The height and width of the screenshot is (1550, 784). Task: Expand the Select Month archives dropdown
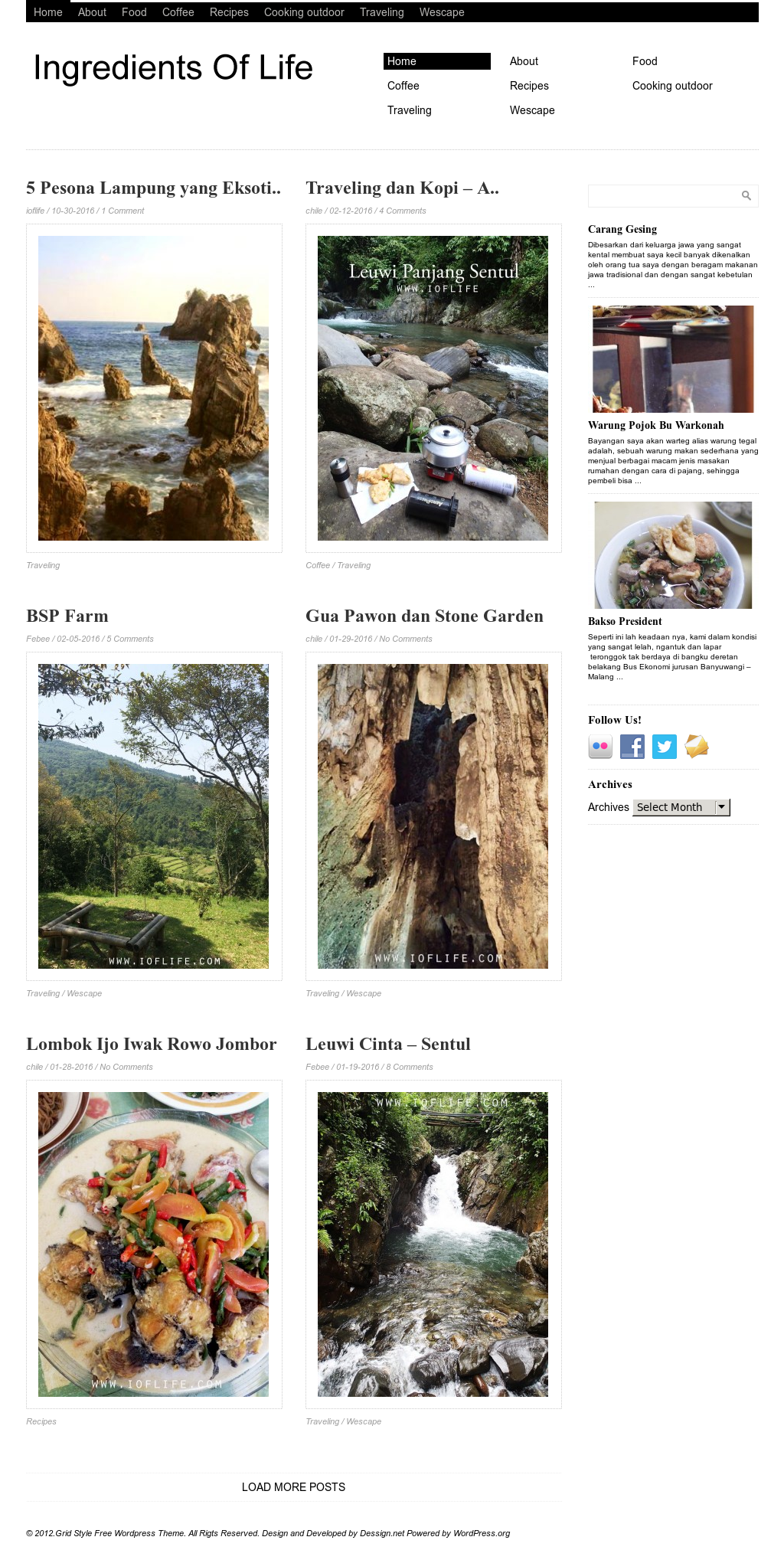[681, 807]
